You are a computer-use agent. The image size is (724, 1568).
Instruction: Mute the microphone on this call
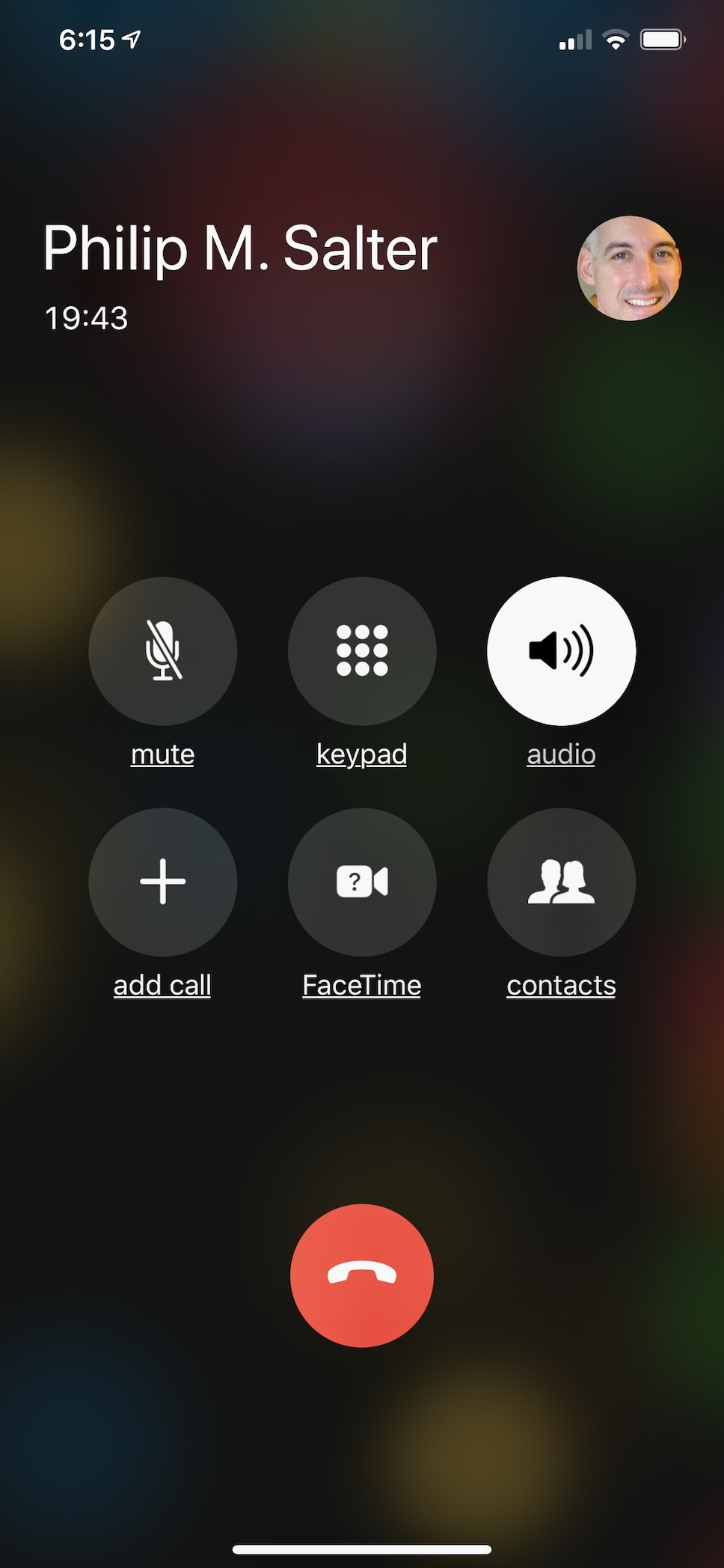click(x=162, y=650)
